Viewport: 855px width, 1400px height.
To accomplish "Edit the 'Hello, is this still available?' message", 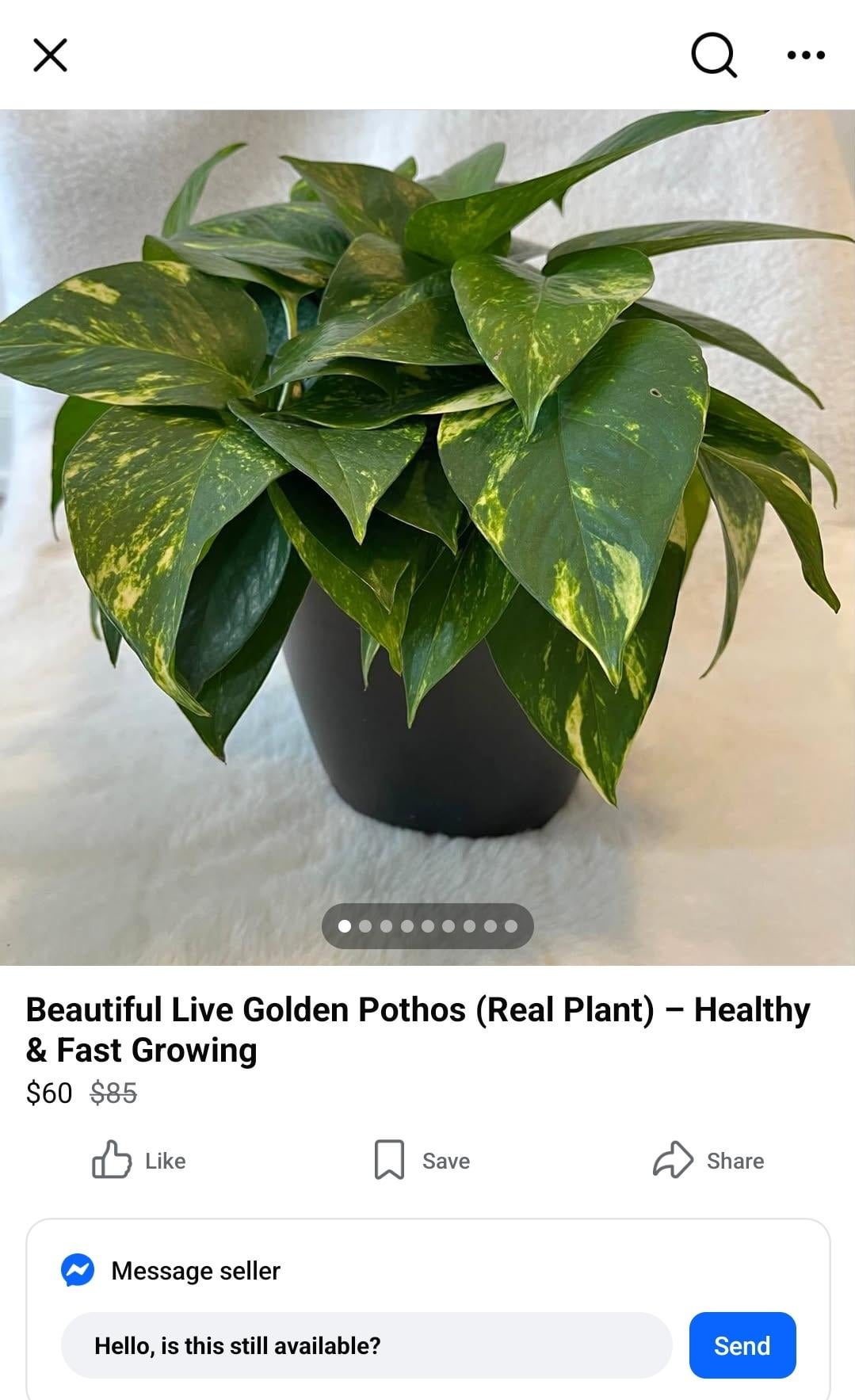I will point(366,1345).
